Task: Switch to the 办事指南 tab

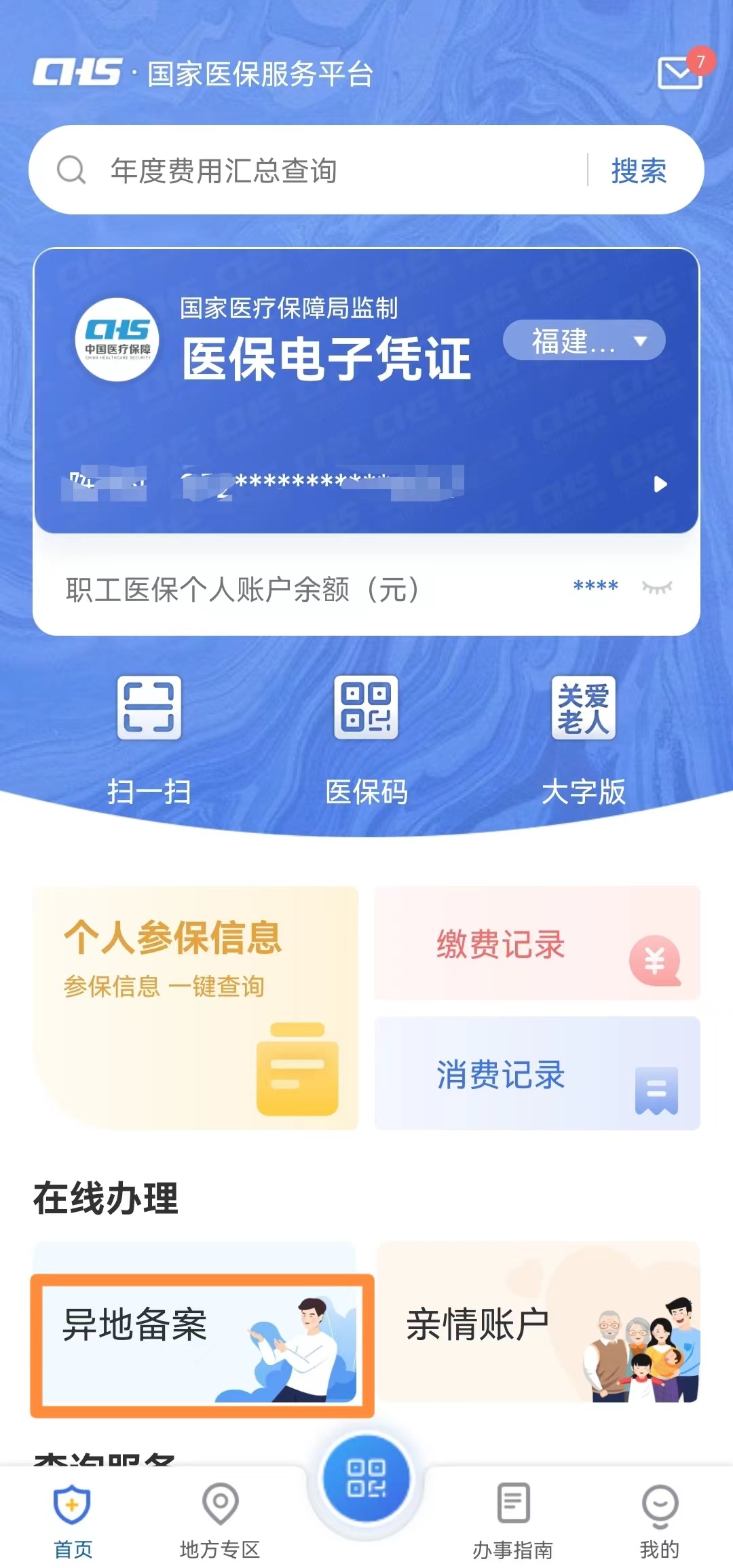Action: (513, 1518)
